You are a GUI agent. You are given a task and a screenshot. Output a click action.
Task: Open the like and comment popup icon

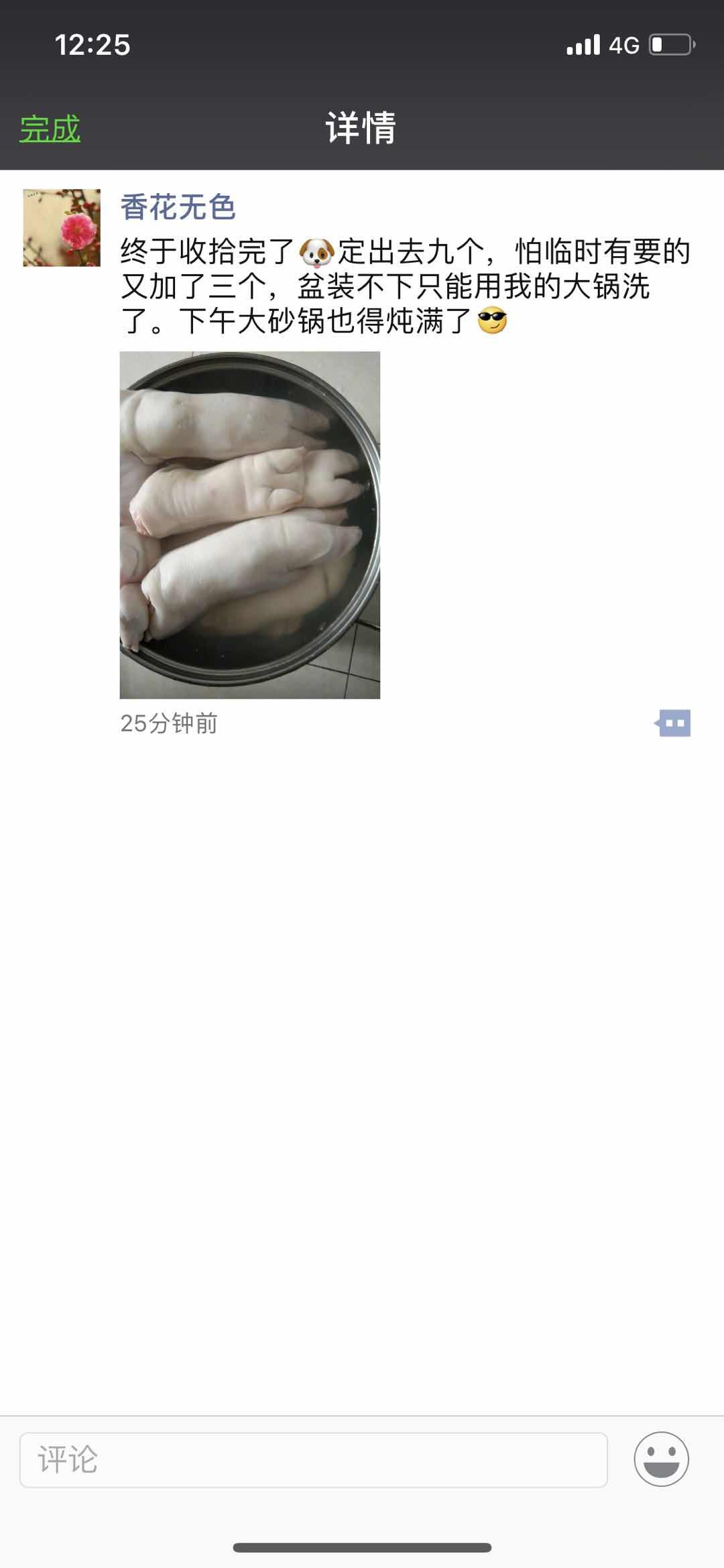pyautogui.click(x=673, y=723)
